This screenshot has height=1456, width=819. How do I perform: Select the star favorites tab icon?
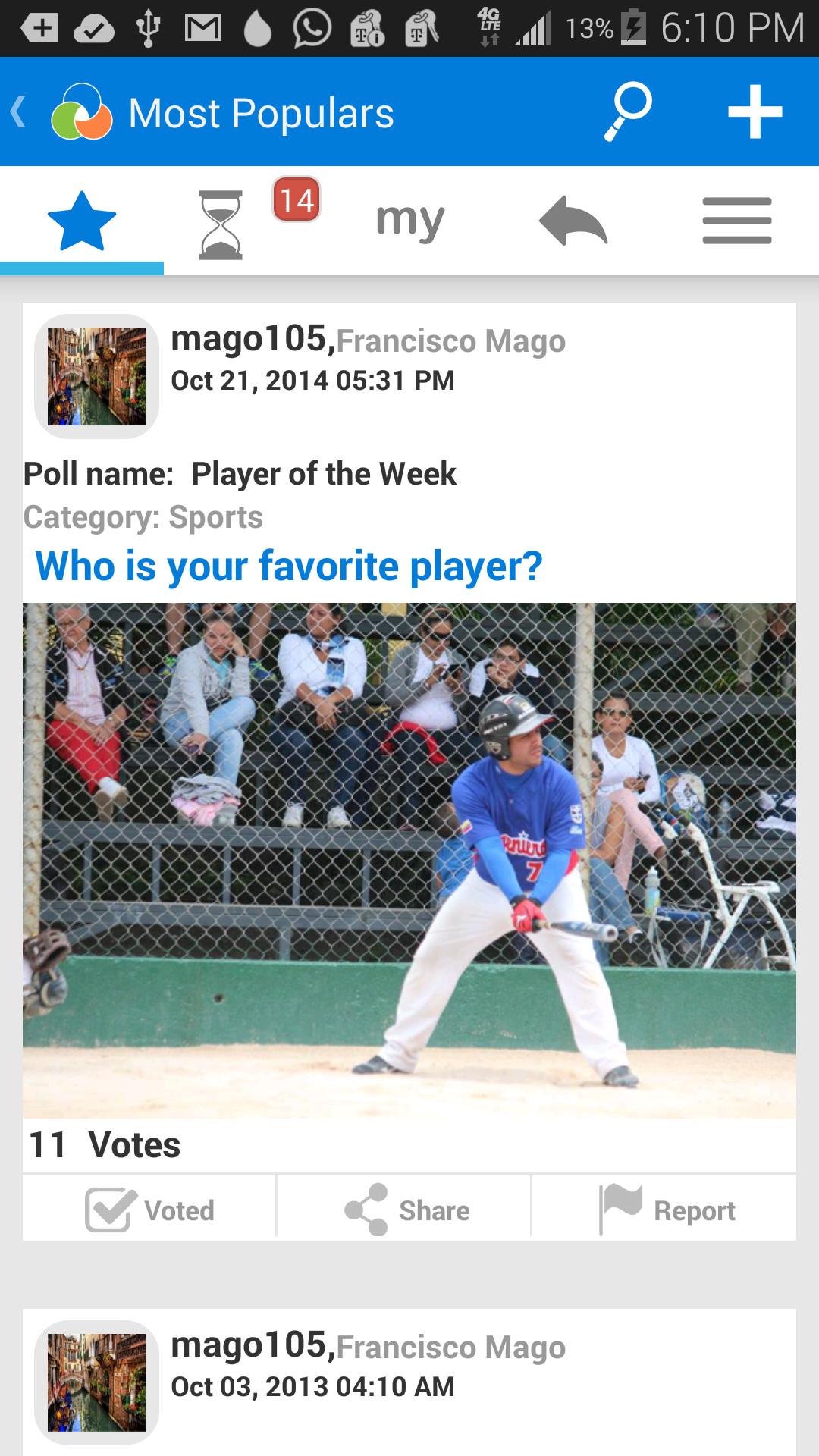82,220
